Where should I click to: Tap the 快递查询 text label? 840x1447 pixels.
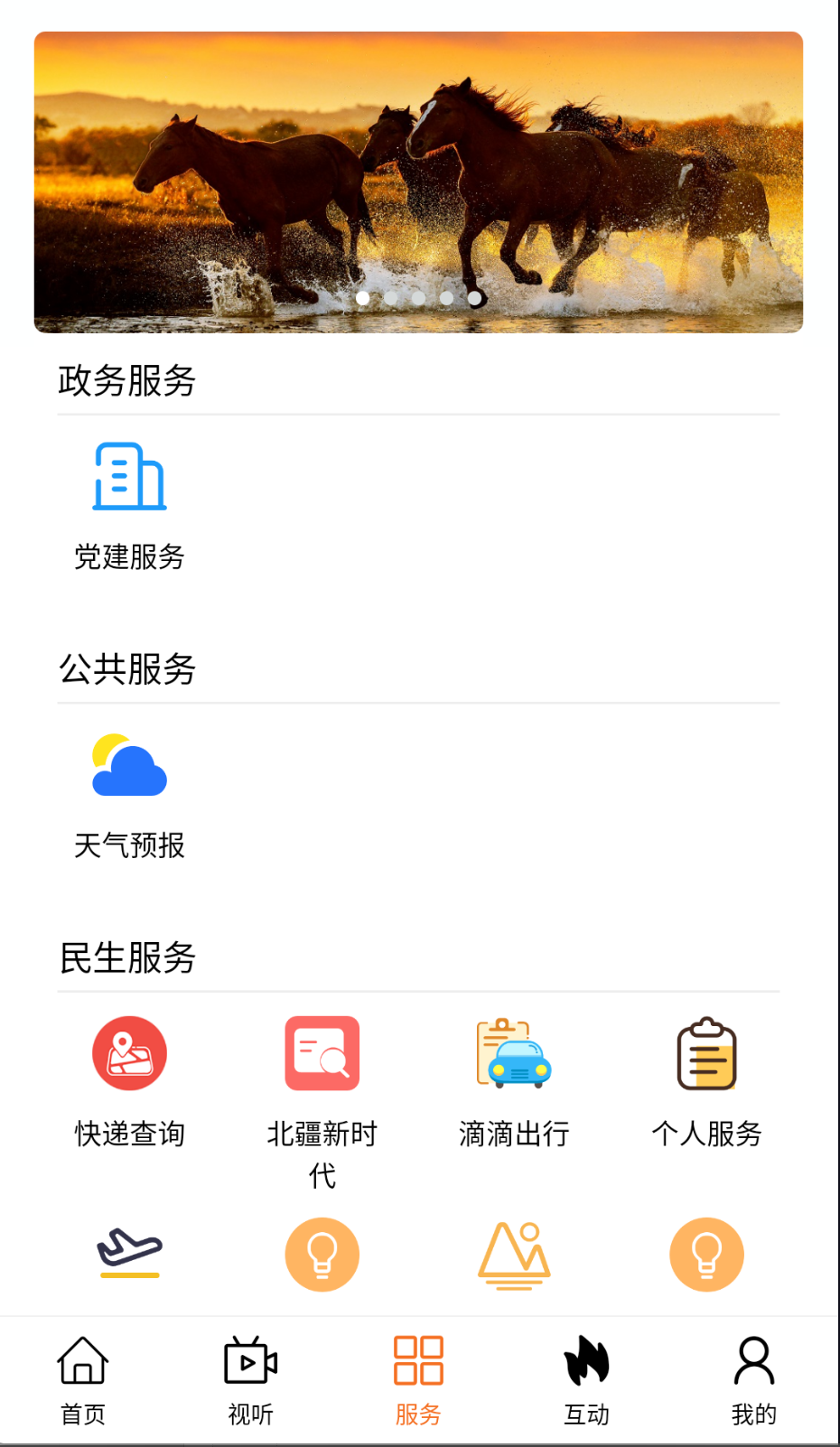point(128,1134)
